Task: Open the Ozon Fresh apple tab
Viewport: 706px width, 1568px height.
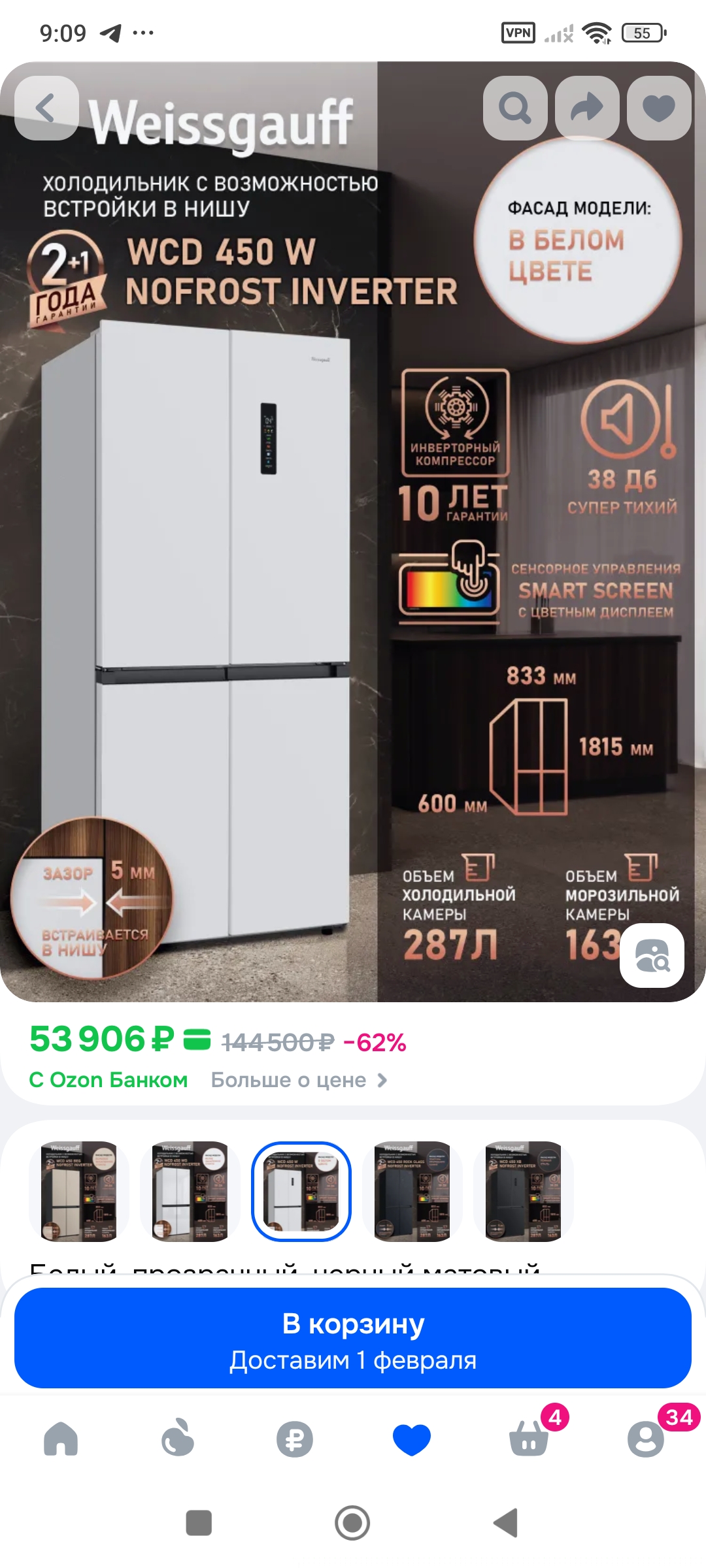Action: pos(178,1439)
